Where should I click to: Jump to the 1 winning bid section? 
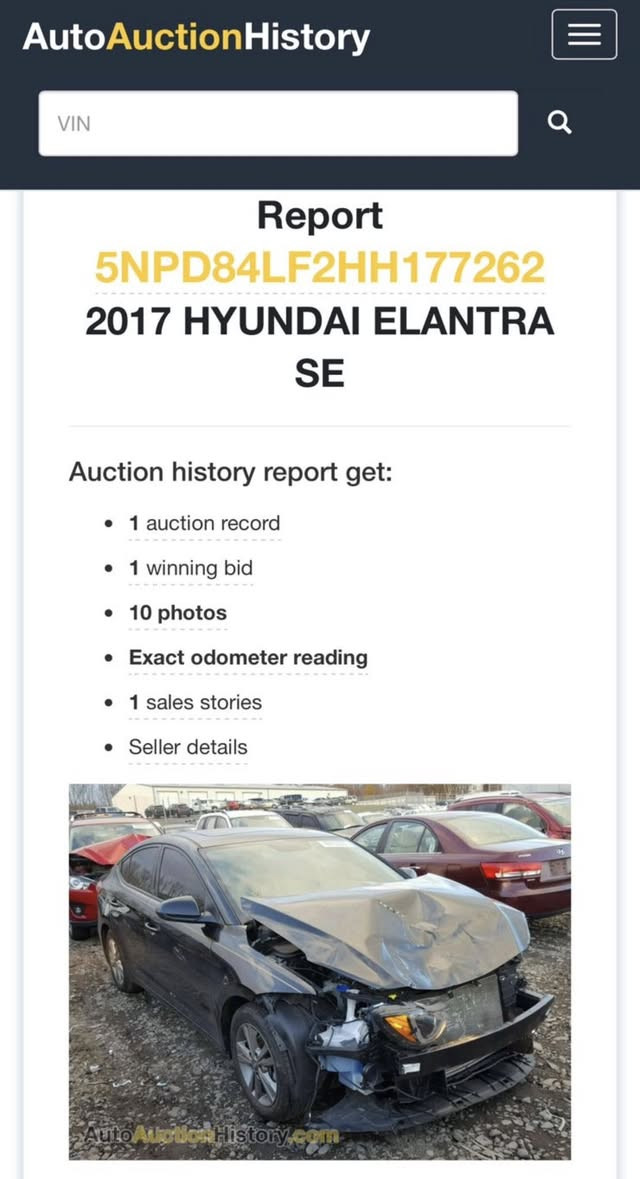point(190,568)
